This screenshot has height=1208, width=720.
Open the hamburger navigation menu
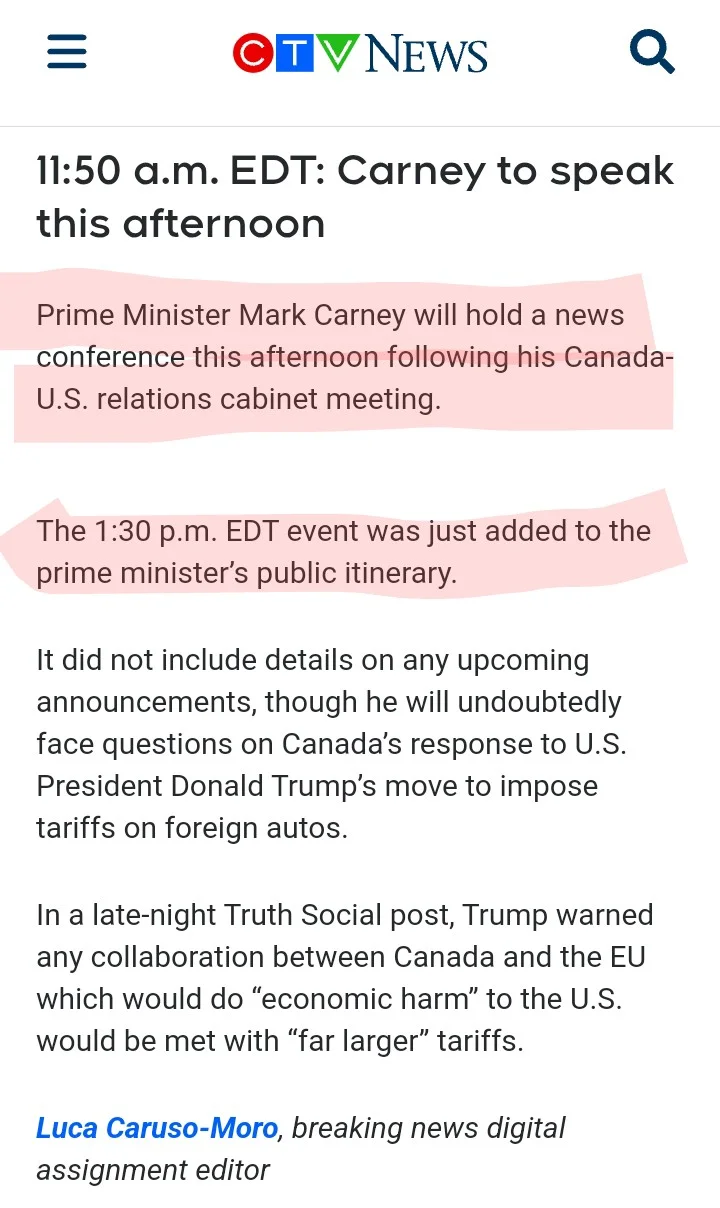67,52
